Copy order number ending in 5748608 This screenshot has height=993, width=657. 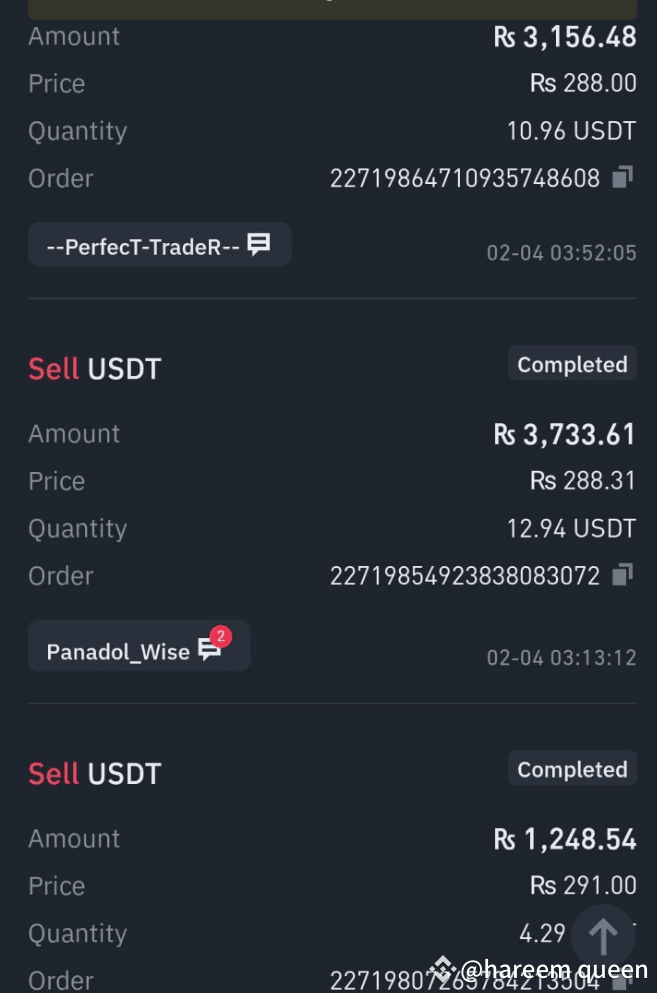coord(622,178)
